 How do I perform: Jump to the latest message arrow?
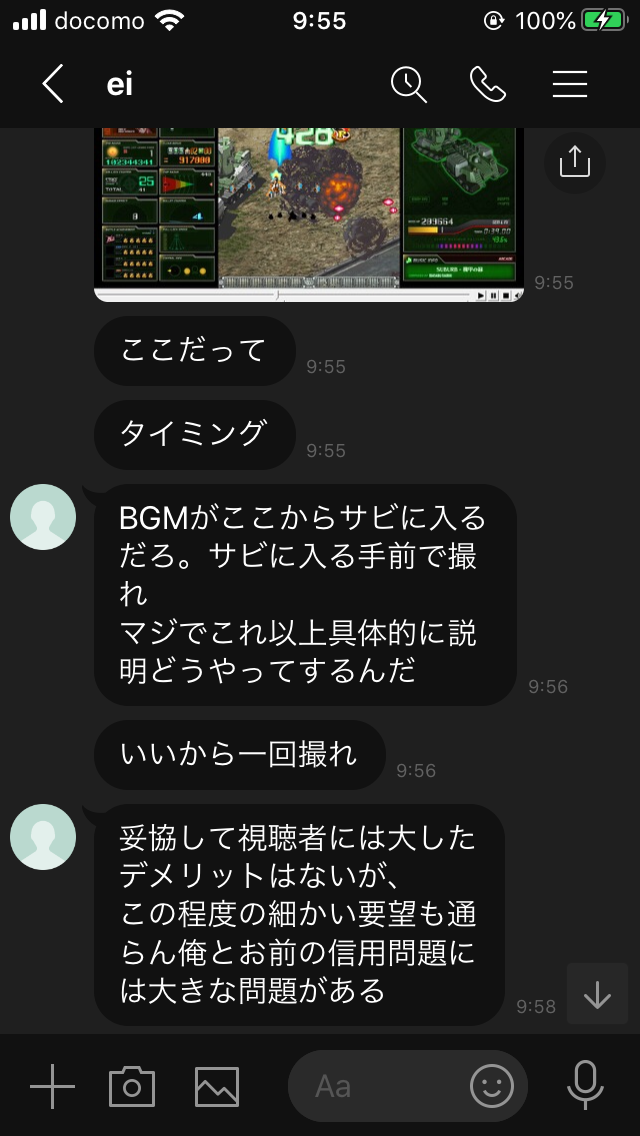click(x=597, y=993)
